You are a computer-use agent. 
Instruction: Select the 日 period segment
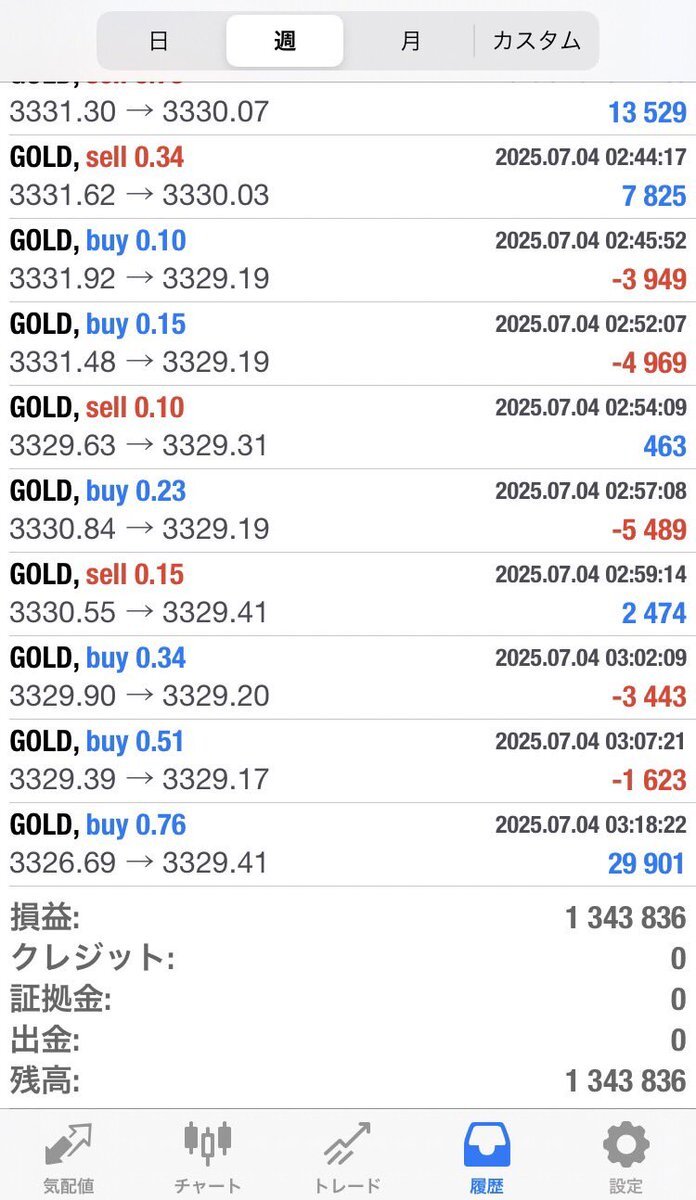coord(160,41)
